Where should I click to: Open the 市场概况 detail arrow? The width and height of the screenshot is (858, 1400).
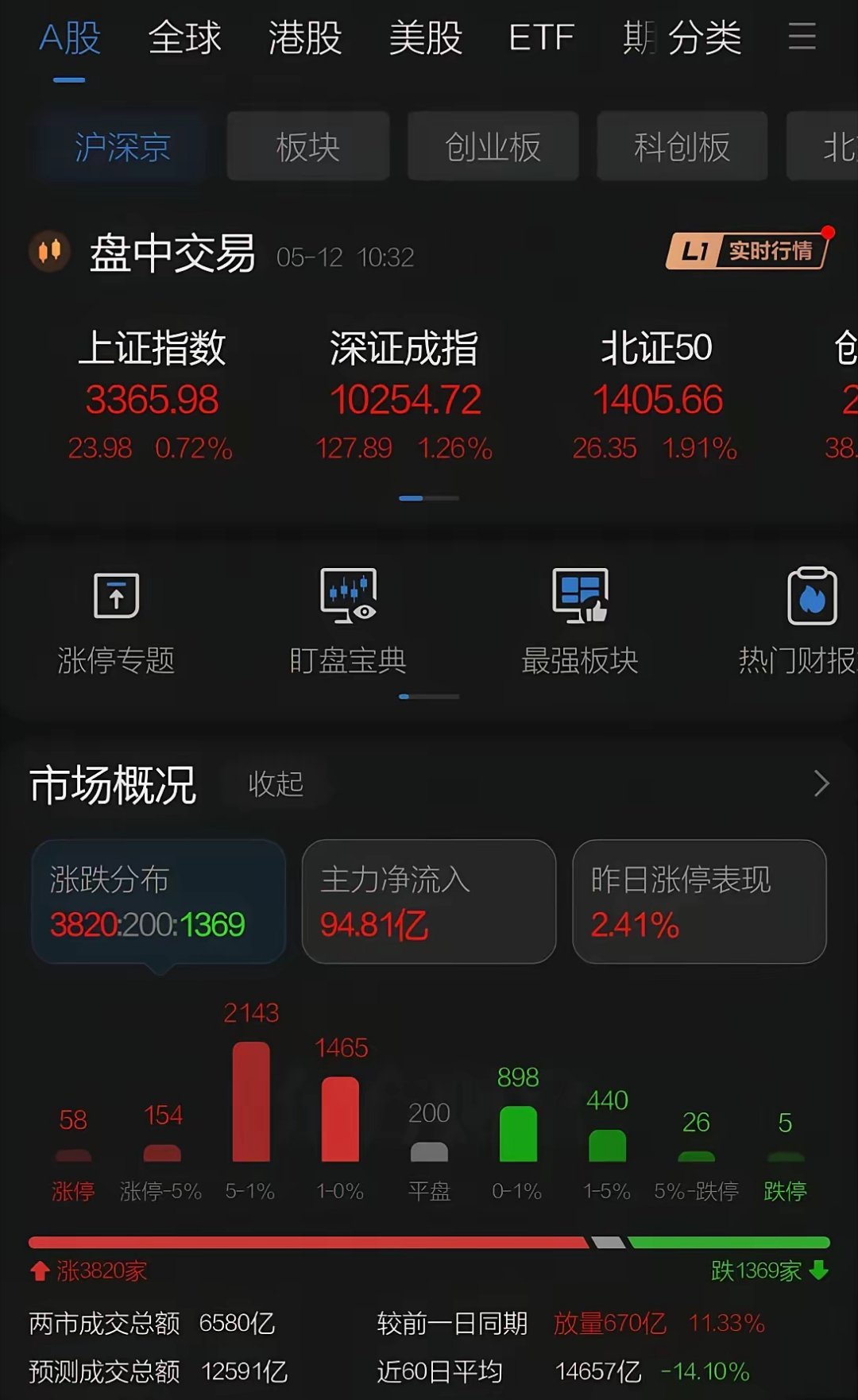821,784
